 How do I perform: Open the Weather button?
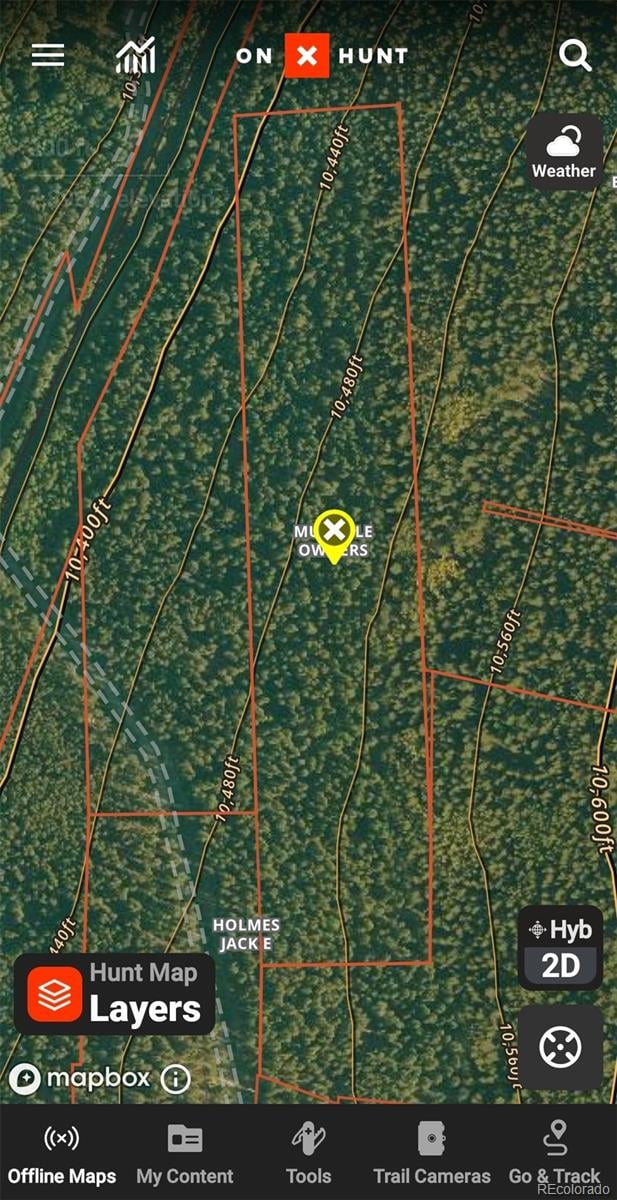(564, 152)
